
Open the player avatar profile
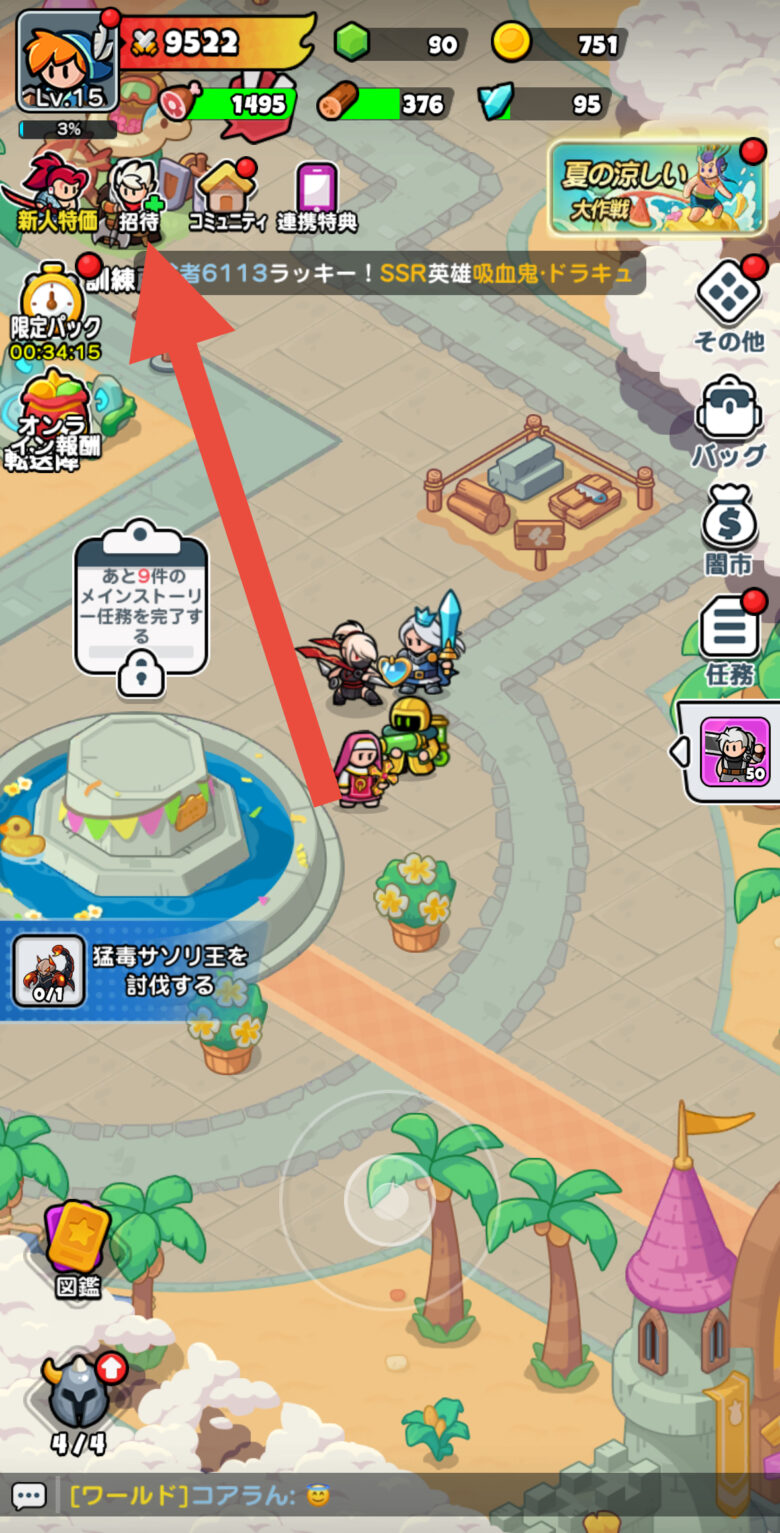click(x=67, y=62)
